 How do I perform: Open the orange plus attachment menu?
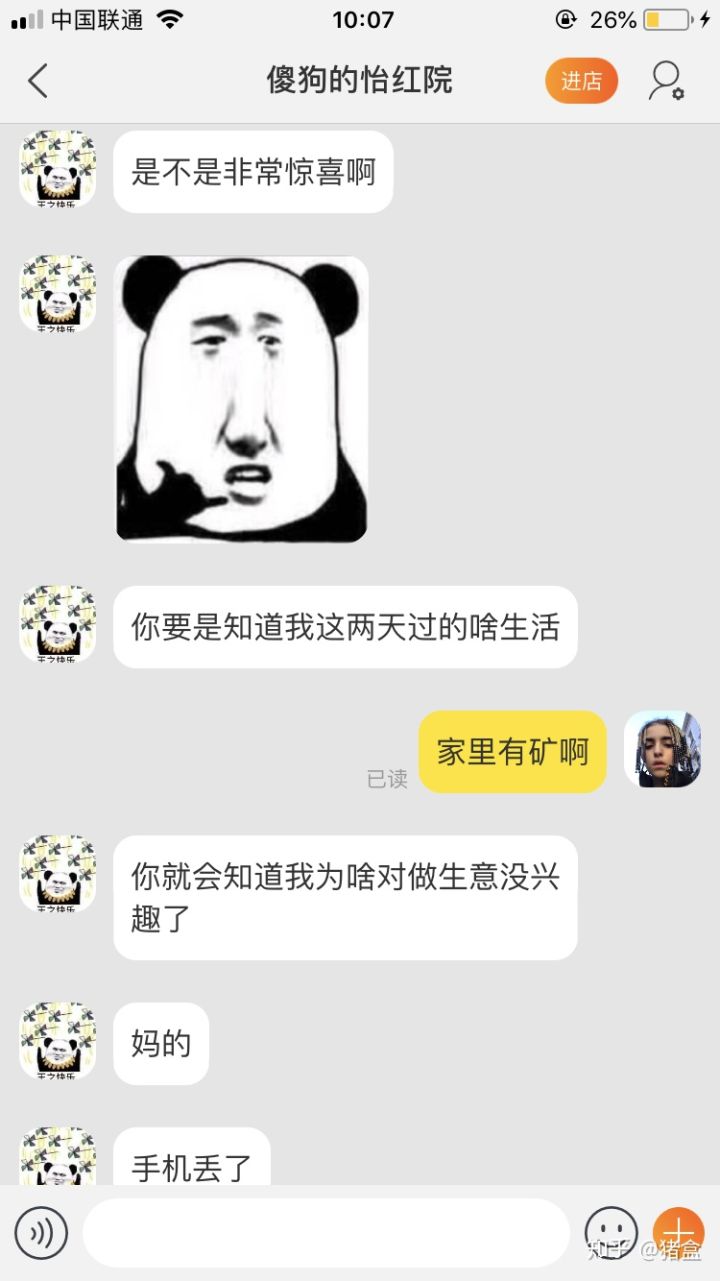click(679, 1231)
